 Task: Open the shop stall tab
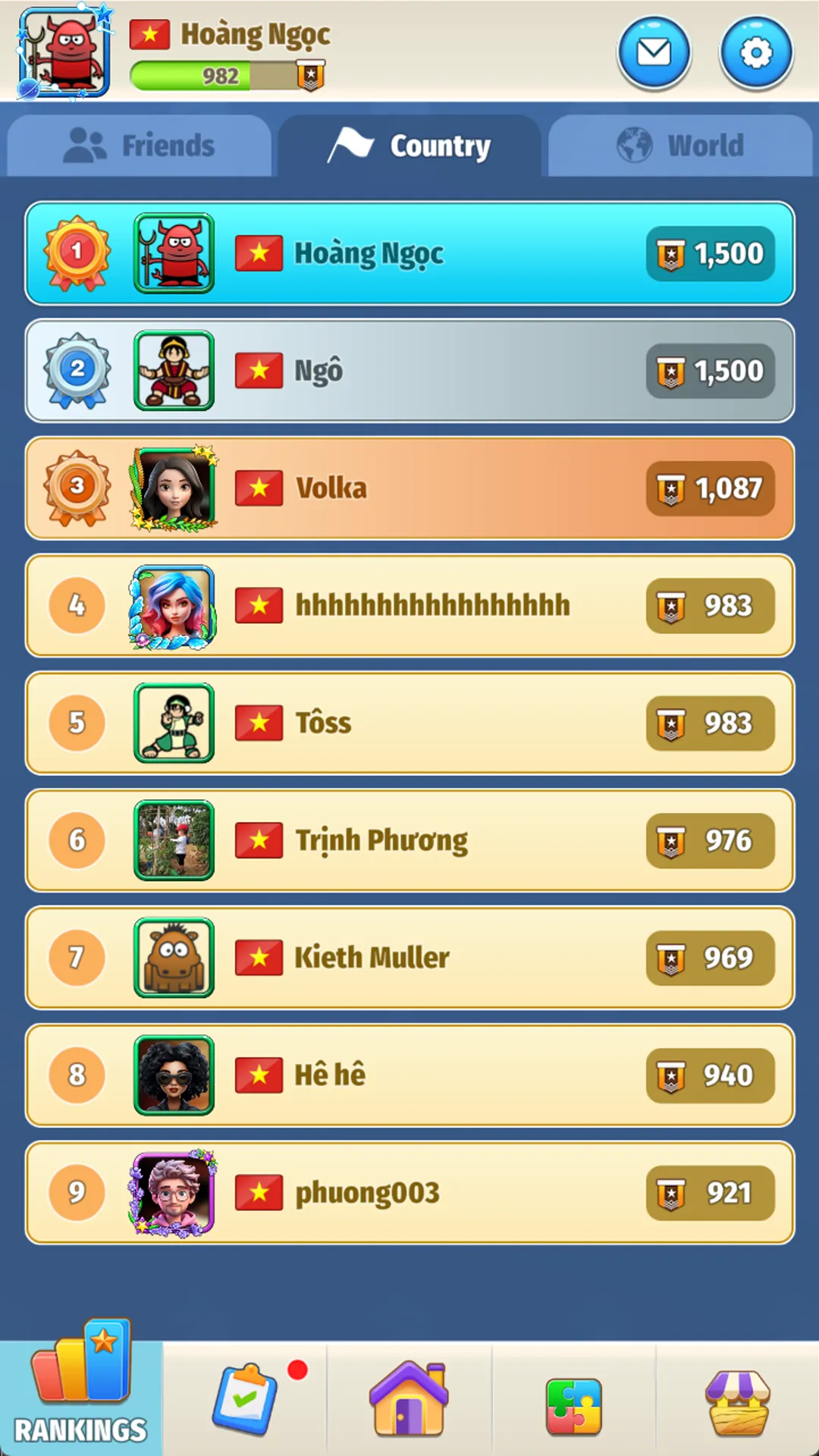[x=738, y=1403]
